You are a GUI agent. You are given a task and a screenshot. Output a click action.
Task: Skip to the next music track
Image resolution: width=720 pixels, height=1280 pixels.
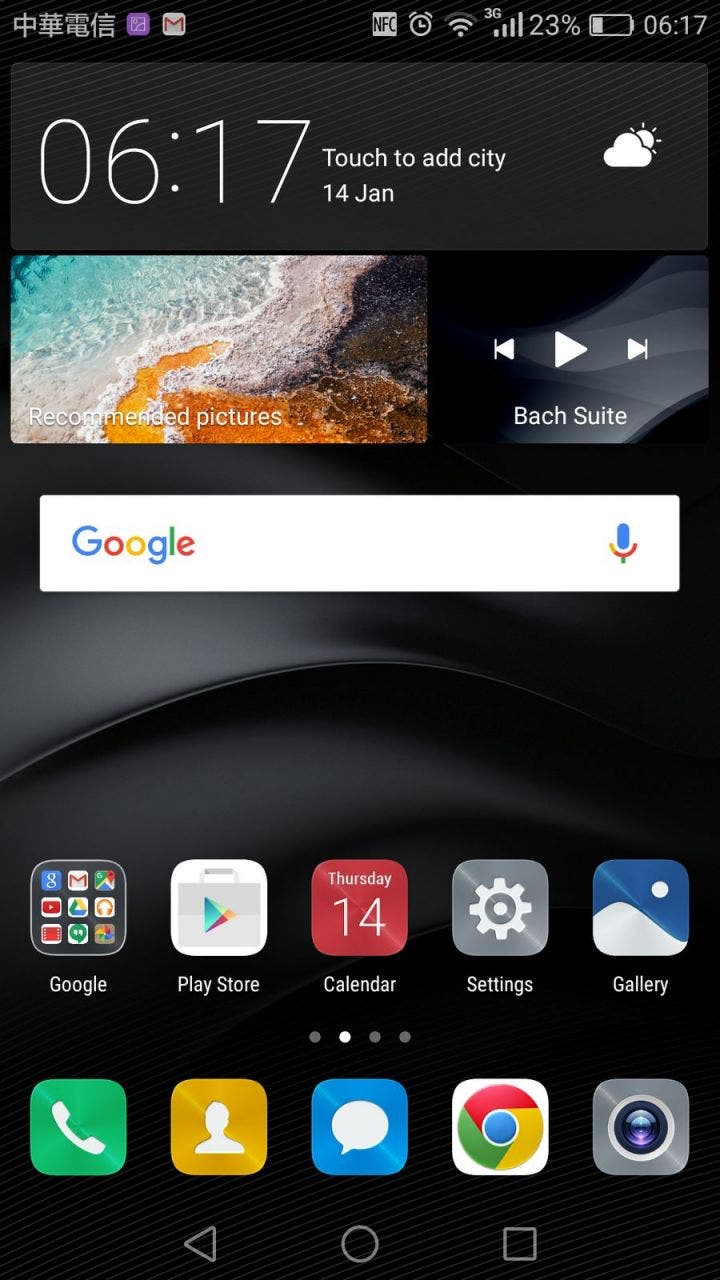(x=637, y=349)
